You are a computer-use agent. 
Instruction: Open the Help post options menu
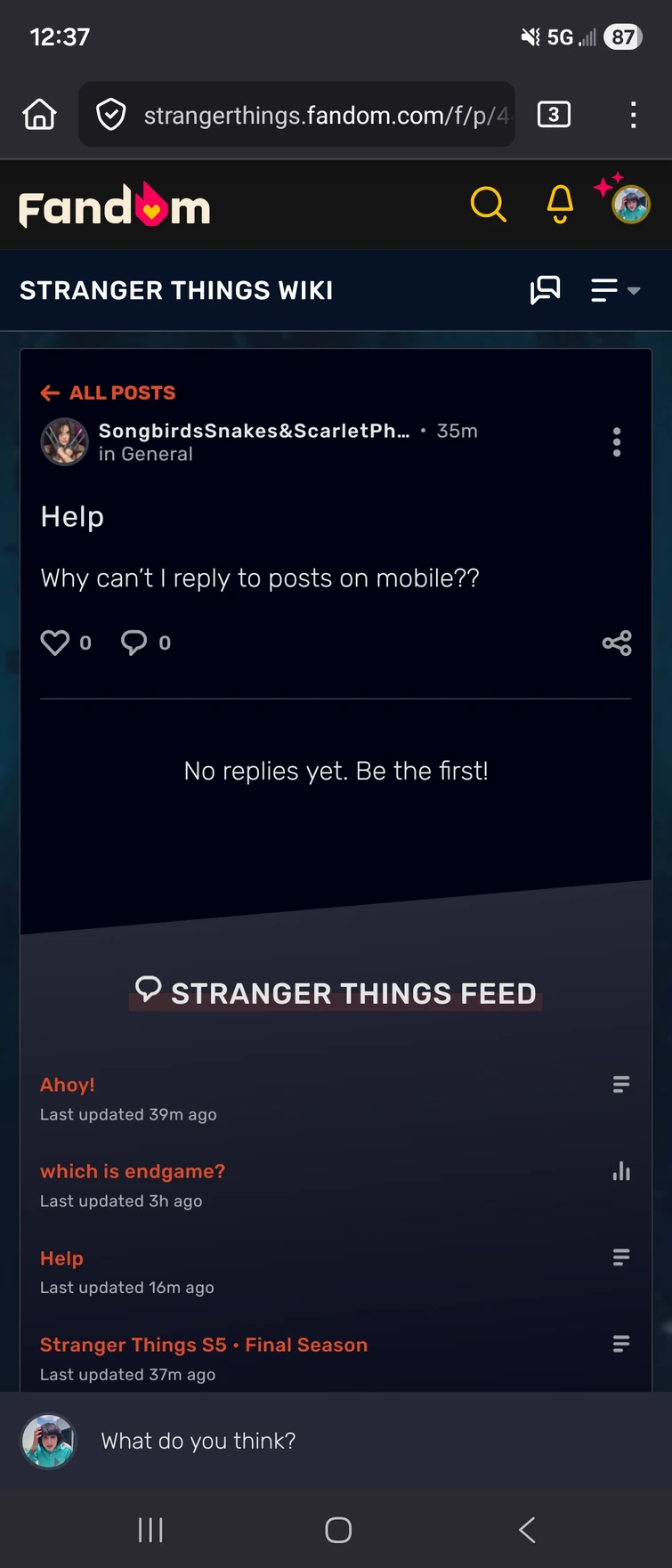[x=616, y=441]
